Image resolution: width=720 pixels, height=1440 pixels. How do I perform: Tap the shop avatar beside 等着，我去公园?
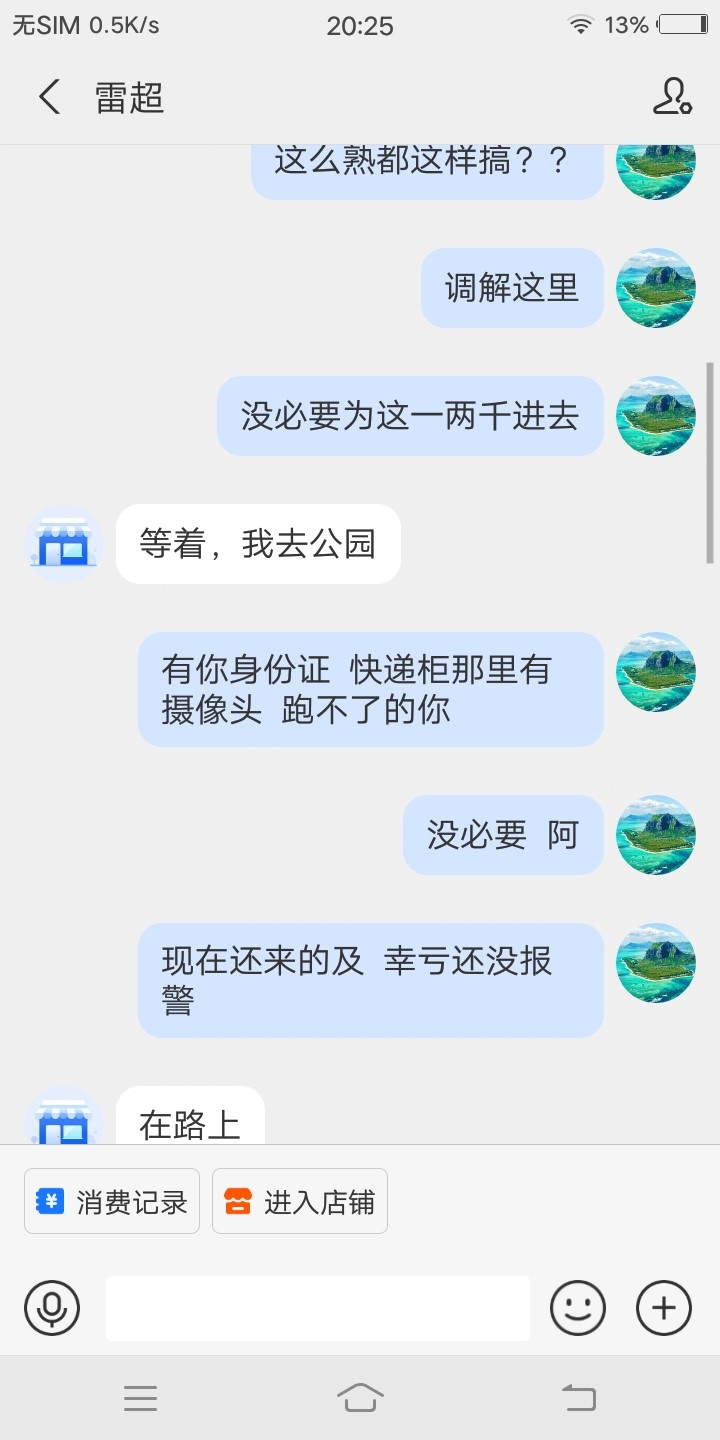(64, 544)
